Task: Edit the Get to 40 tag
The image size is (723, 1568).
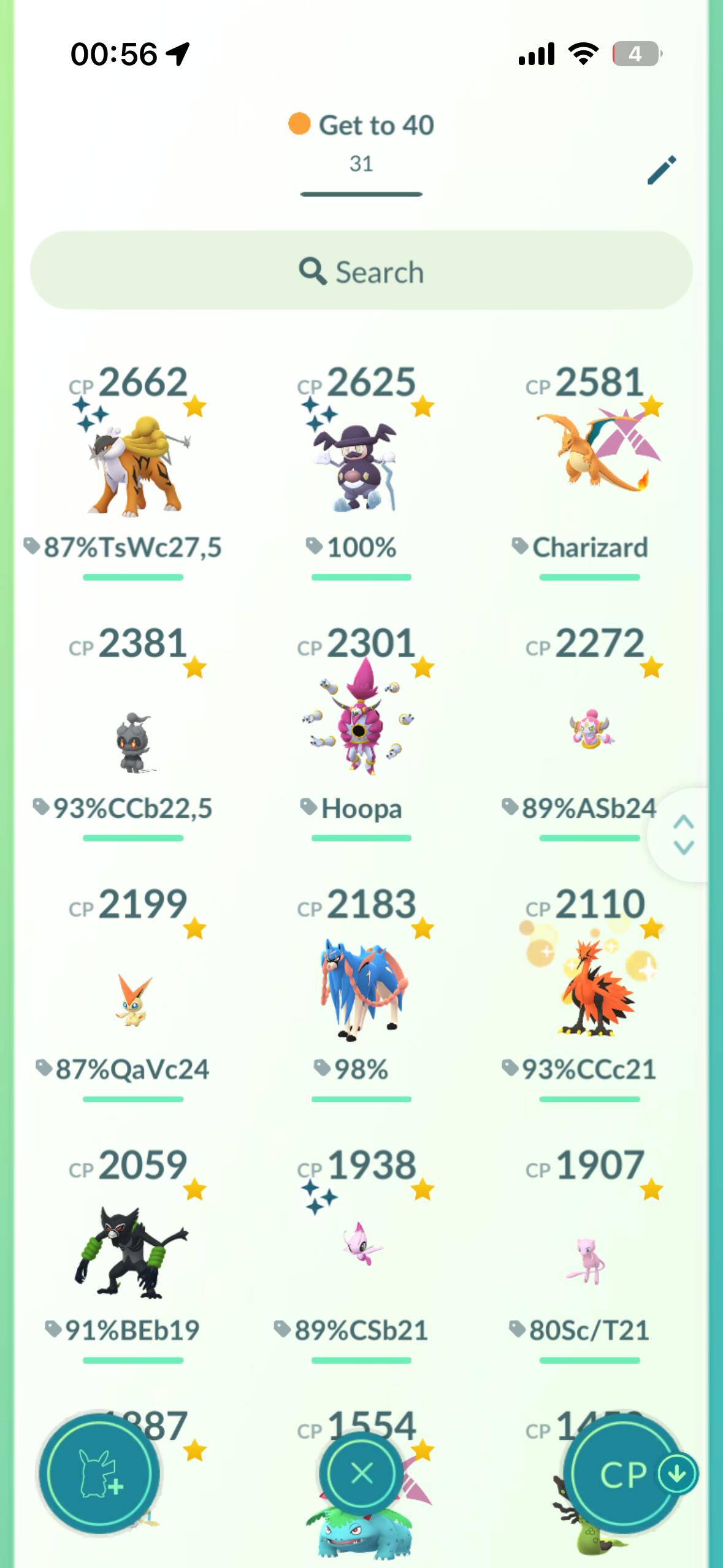Action: pyautogui.click(x=662, y=170)
